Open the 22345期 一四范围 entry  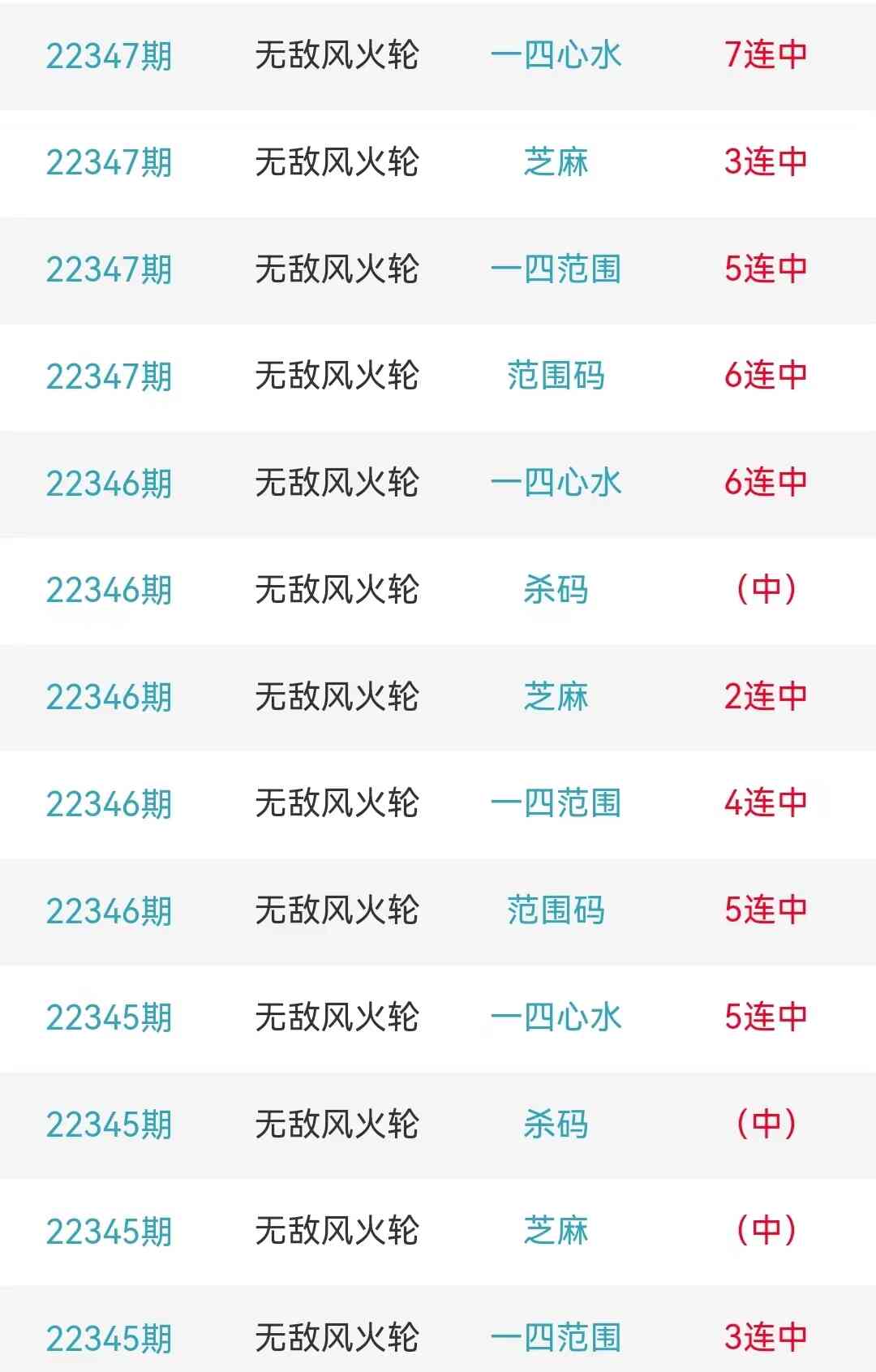(556, 1337)
